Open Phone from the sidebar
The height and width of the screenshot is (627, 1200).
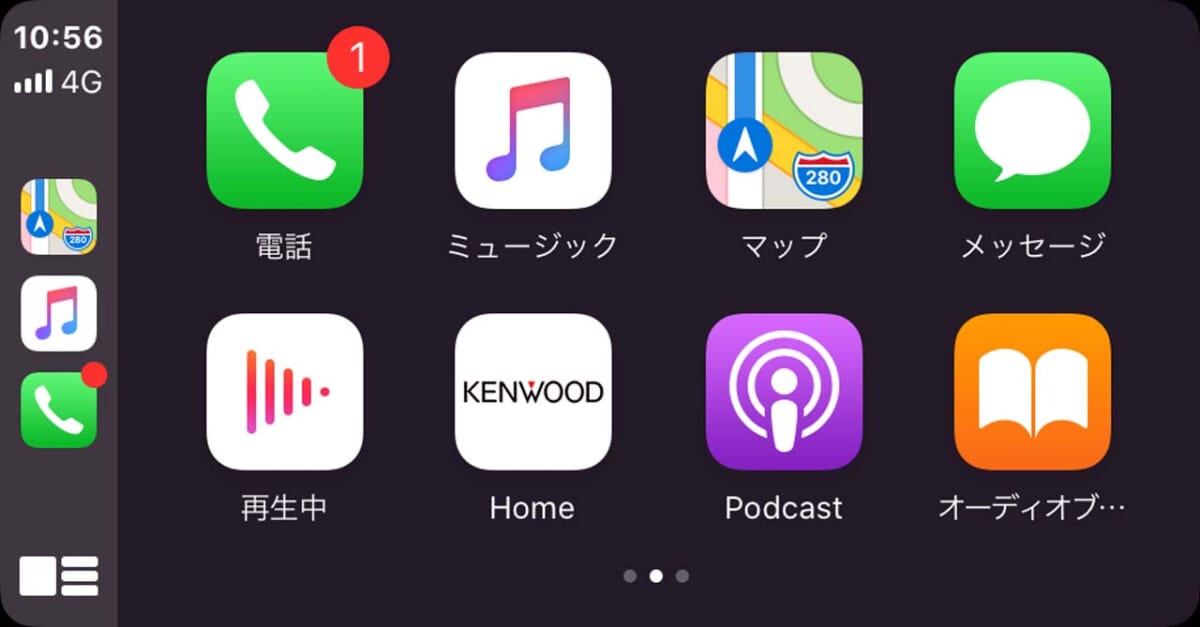59,410
